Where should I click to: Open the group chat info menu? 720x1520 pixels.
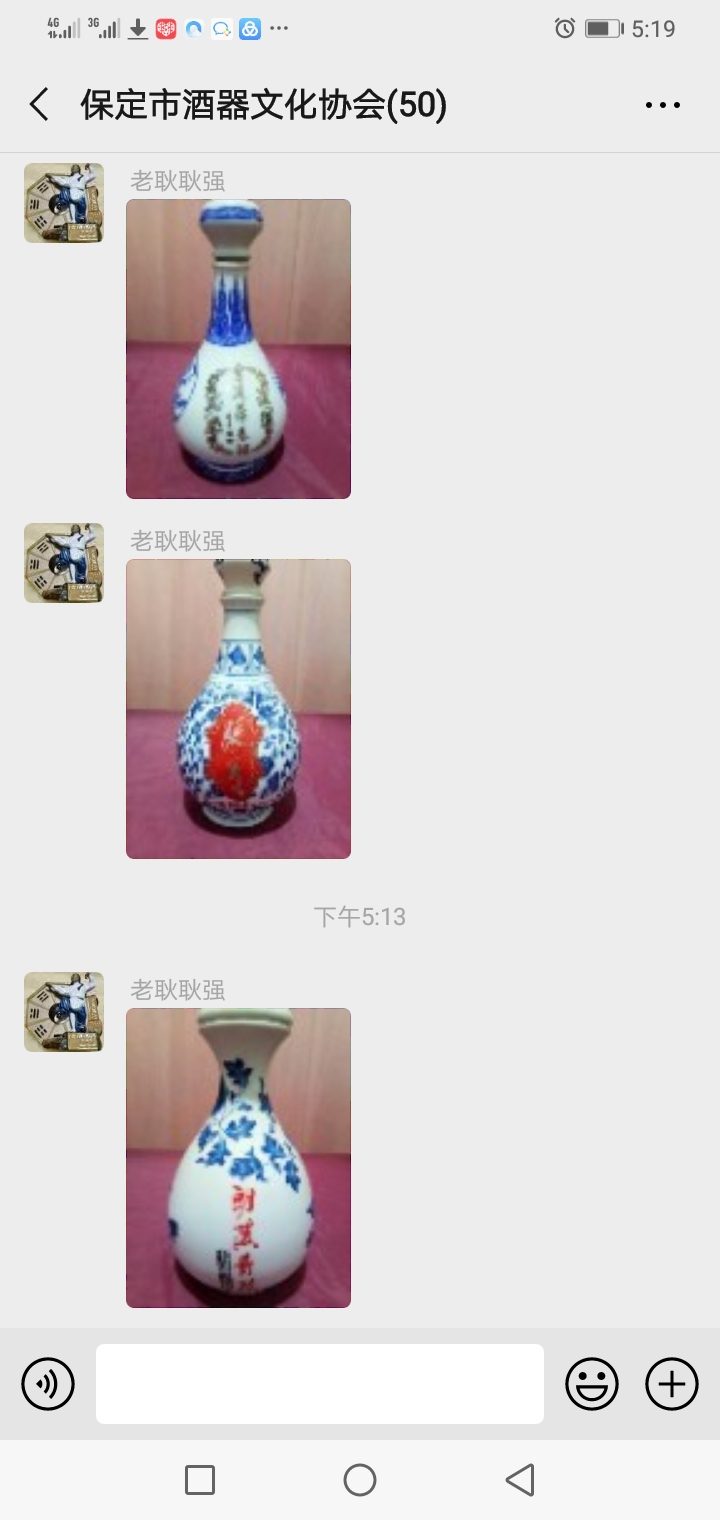(x=662, y=104)
